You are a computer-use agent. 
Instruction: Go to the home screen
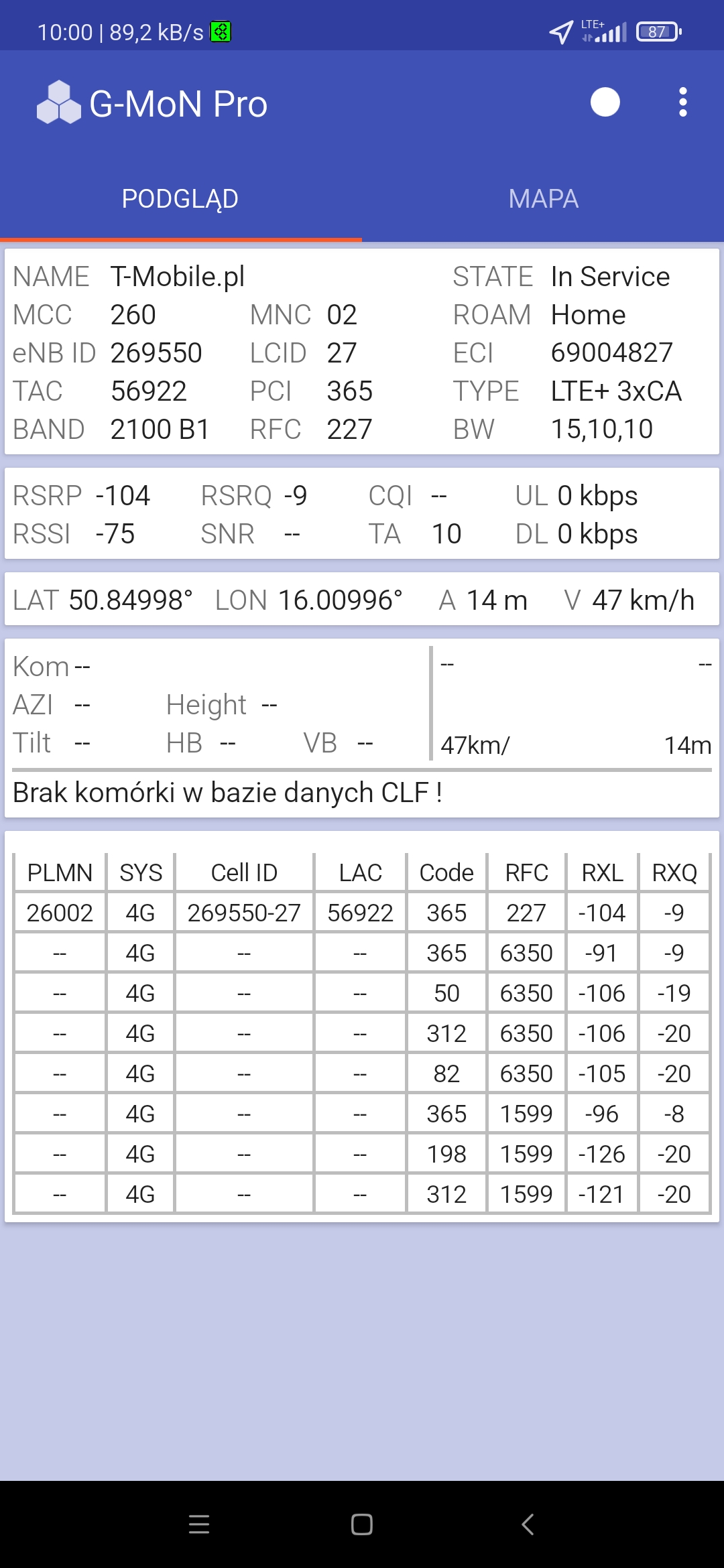(362, 1524)
